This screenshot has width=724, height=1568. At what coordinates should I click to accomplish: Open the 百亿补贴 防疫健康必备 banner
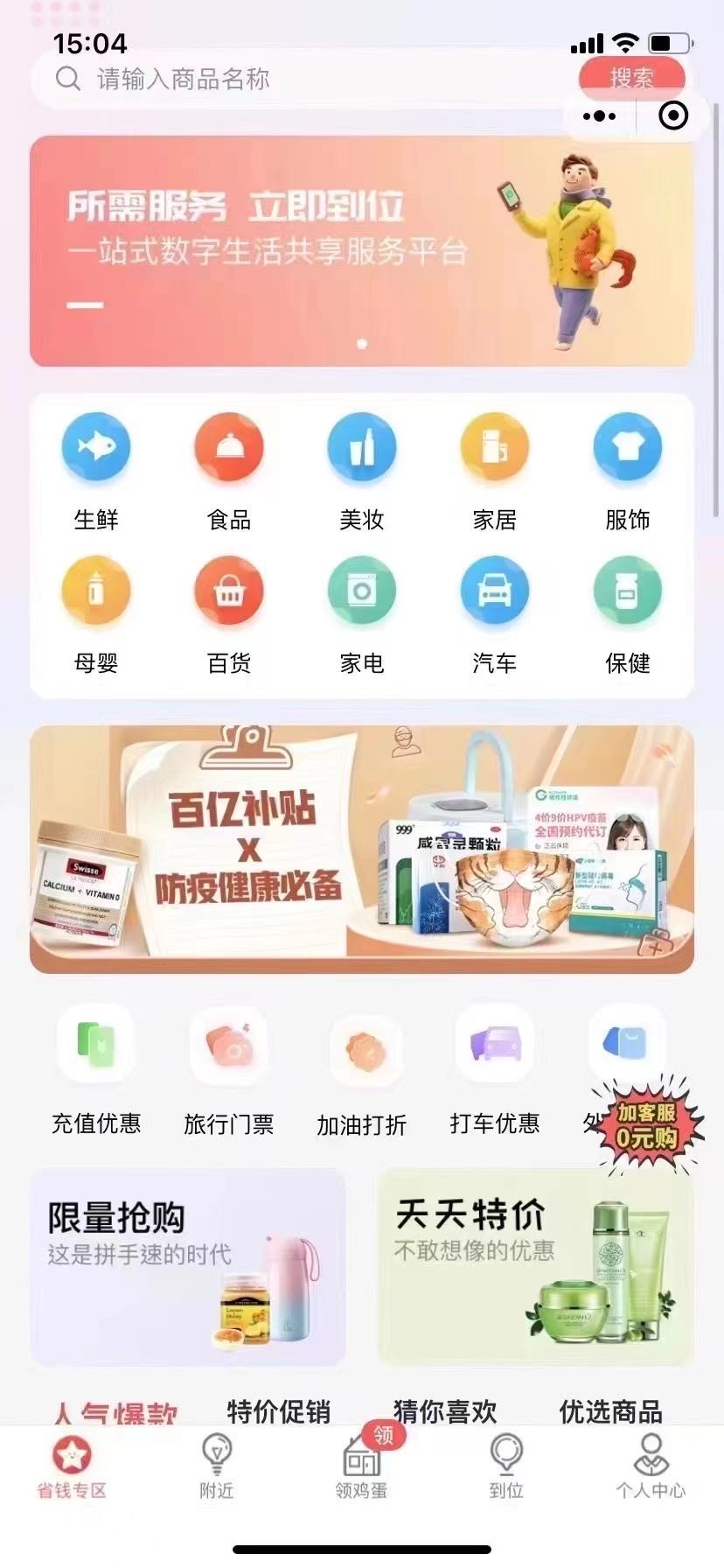coord(362,849)
